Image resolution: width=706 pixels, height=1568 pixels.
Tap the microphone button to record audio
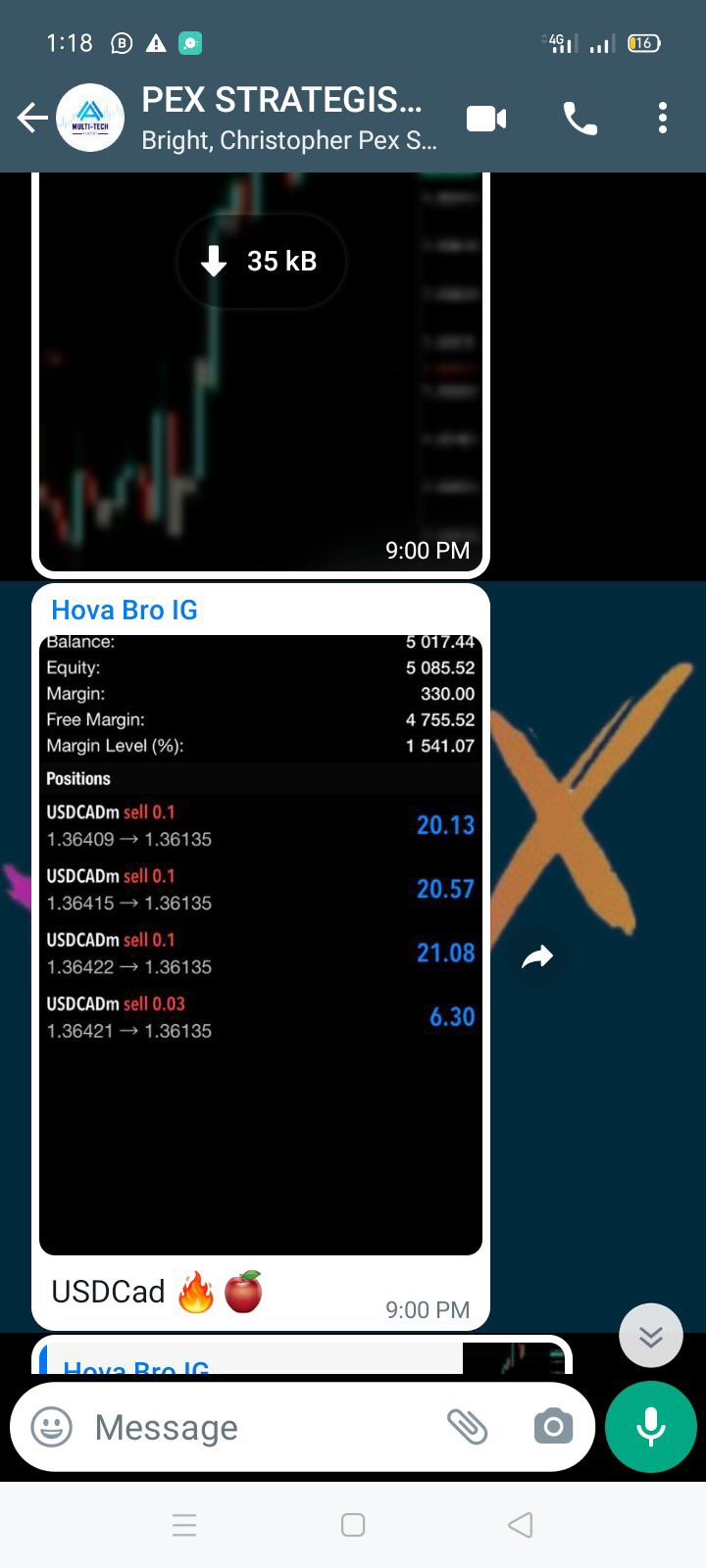coord(650,1427)
